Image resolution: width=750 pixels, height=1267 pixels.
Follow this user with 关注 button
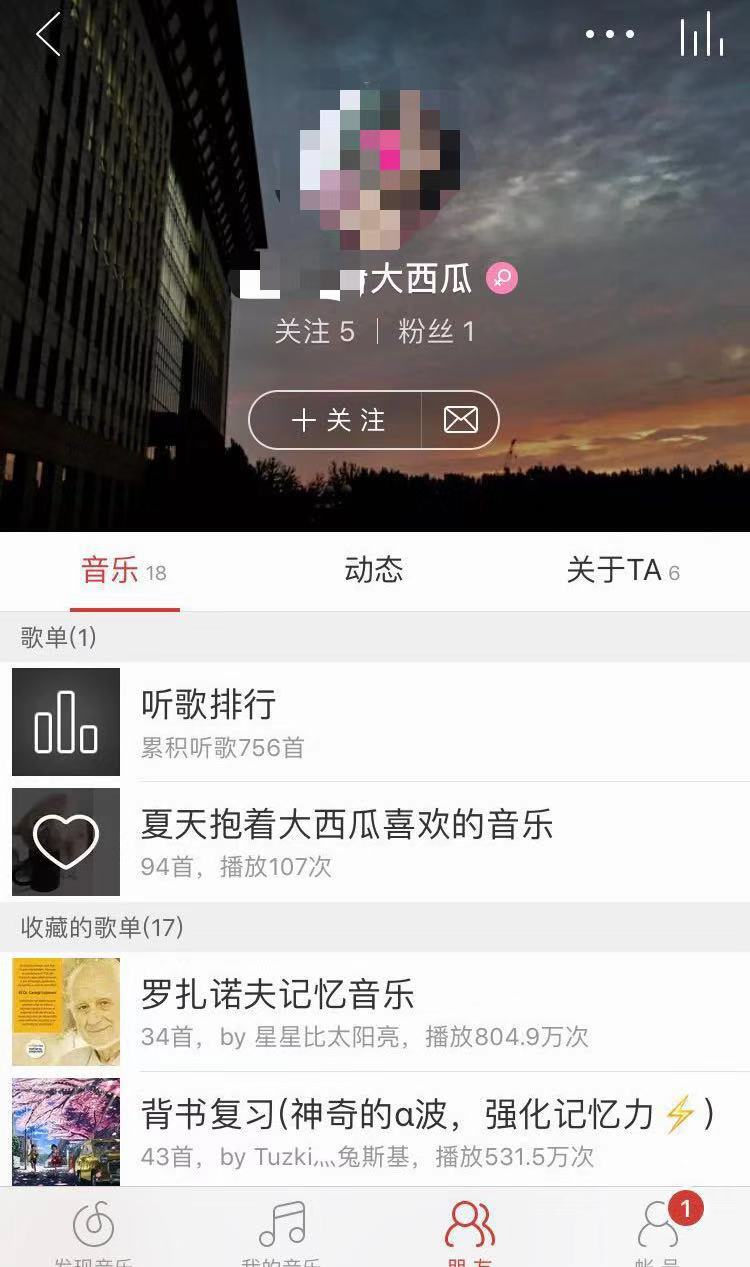point(336,420)
